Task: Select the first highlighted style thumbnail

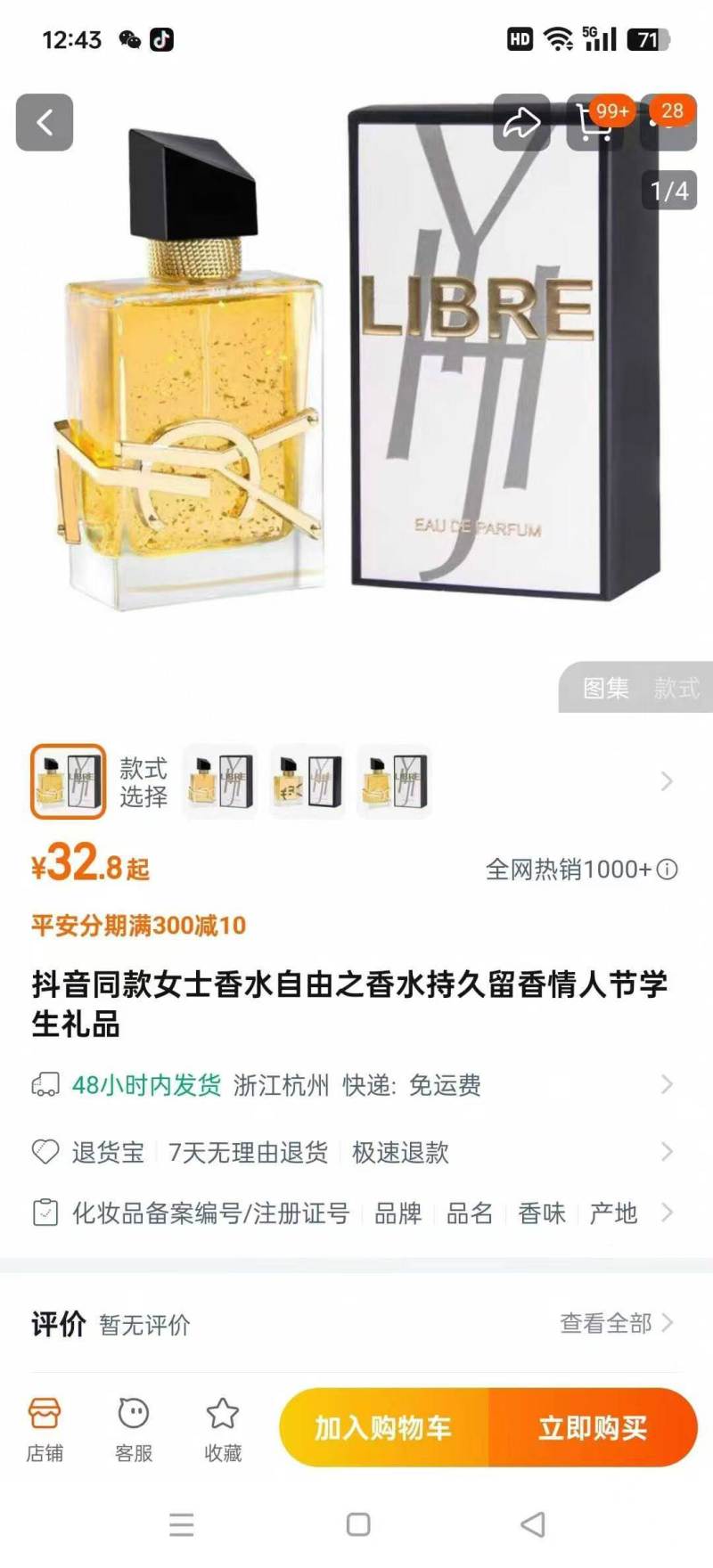Action: point(69,781)
